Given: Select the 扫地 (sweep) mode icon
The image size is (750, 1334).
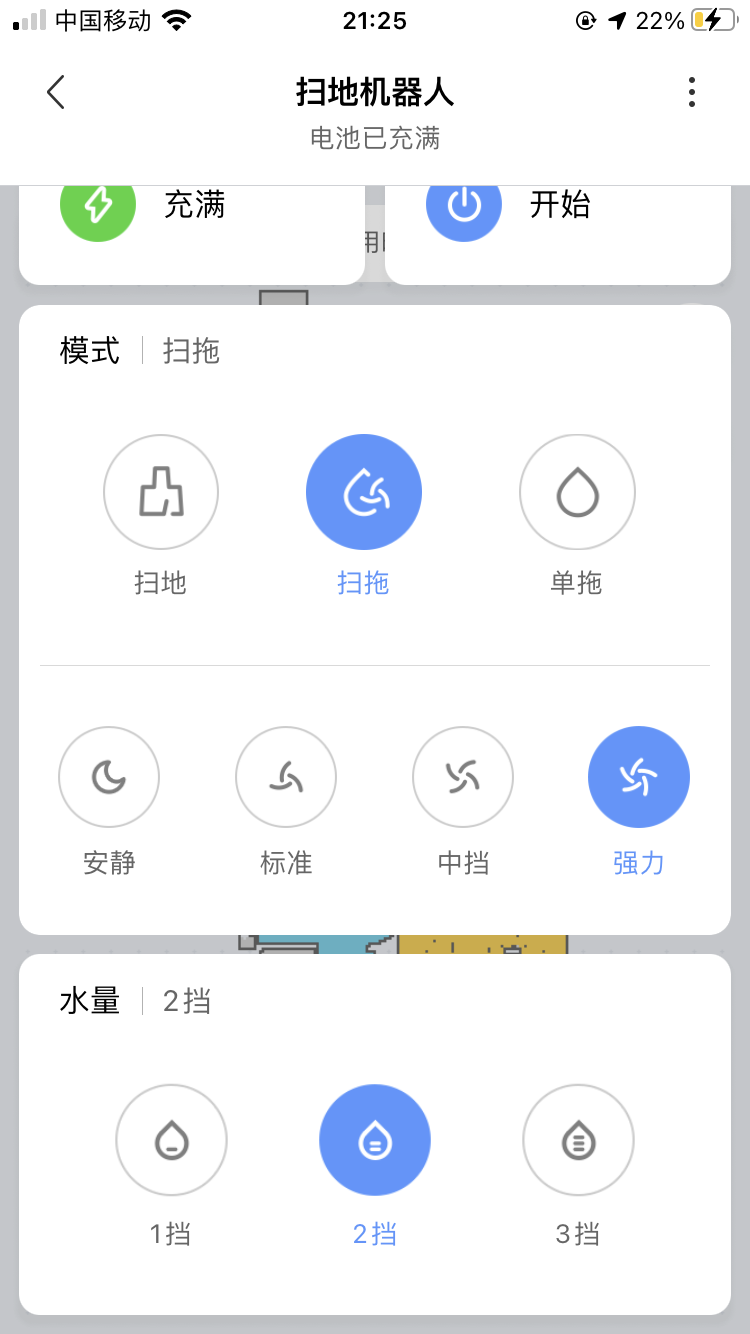Looking at the screenshot, I should click(161, 492).
